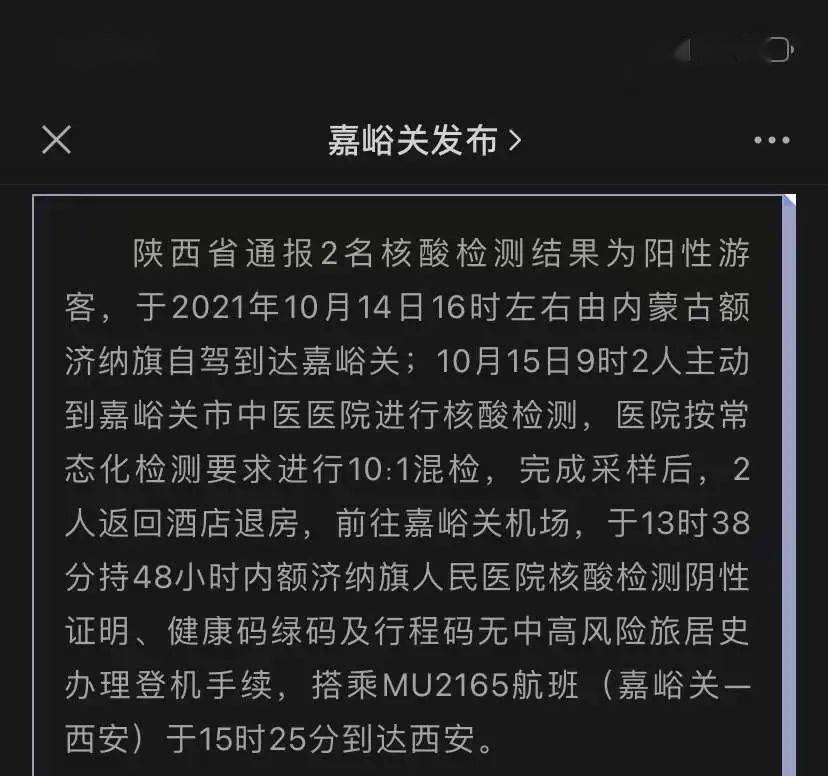Open the 嘉峪关发布 account page
This screenshot has width=828, height=776.
tap(424, 140)
